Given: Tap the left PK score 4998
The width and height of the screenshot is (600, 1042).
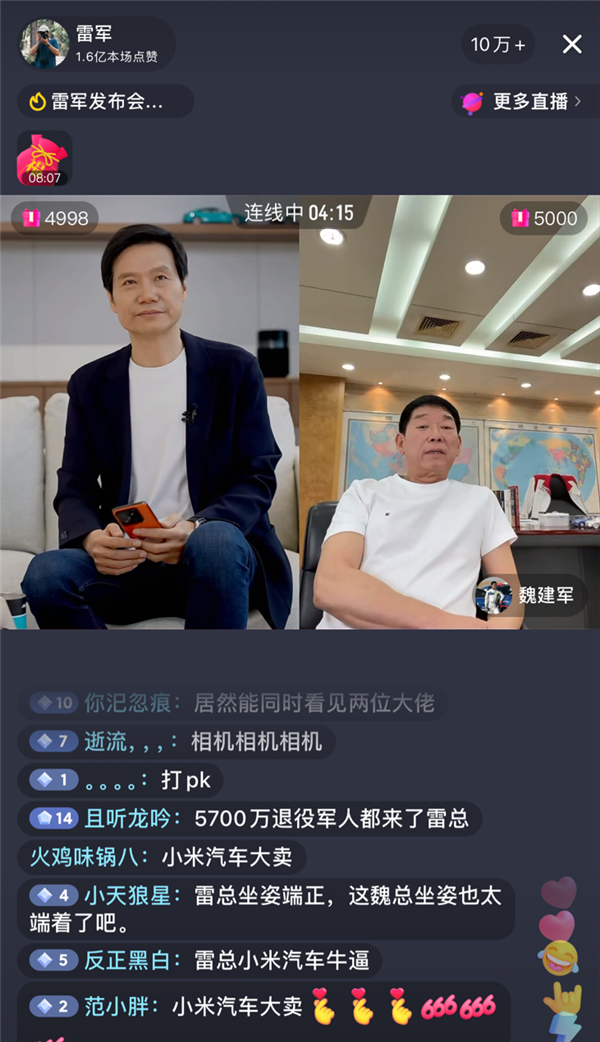Looking at the screenshot, I should point(56,217).
